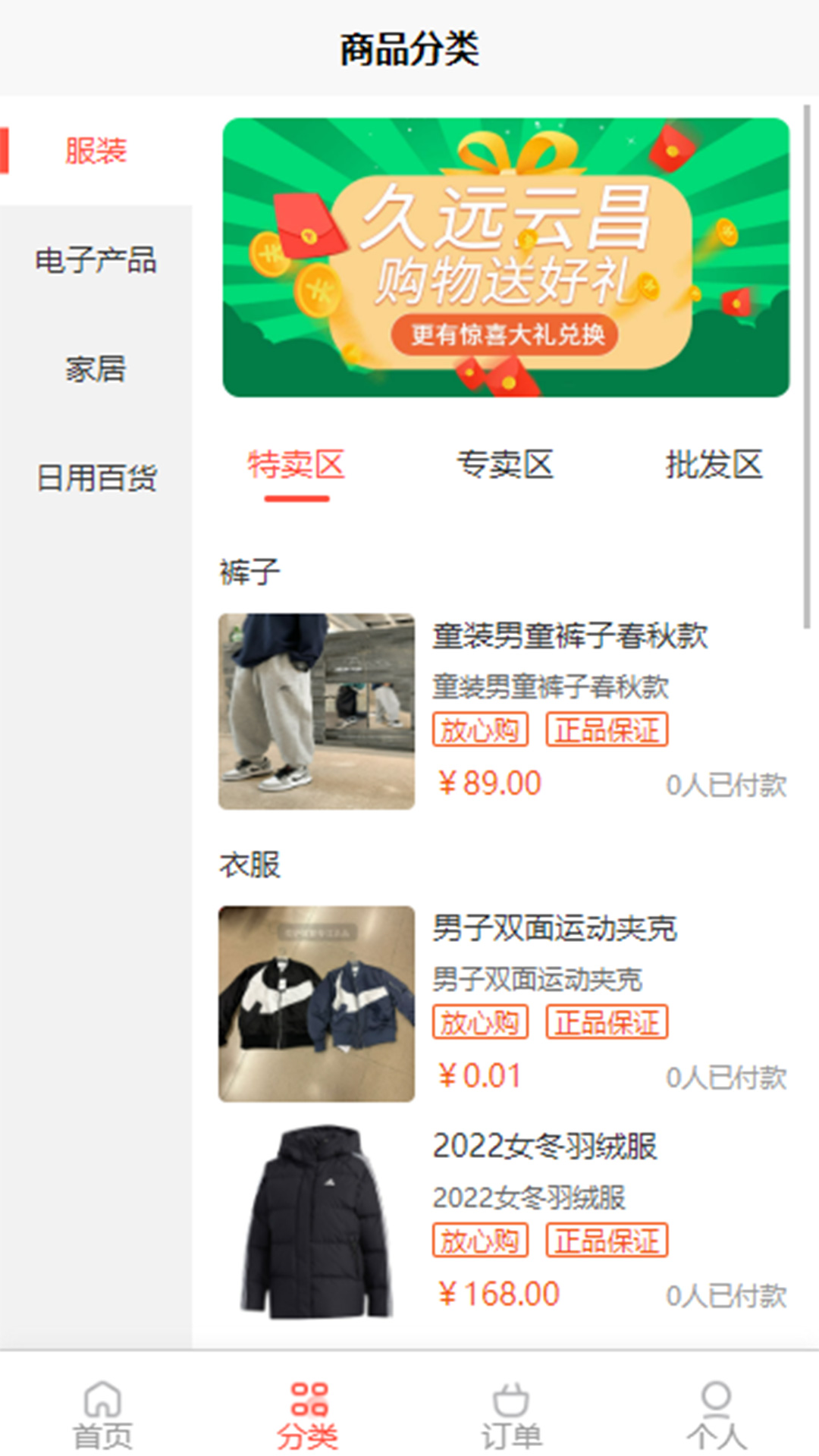Open the 童装男童裤子春秋款 product
The height and width of the screenshot is (1456, 819).
pyautogui.click(x=570, y=635)
